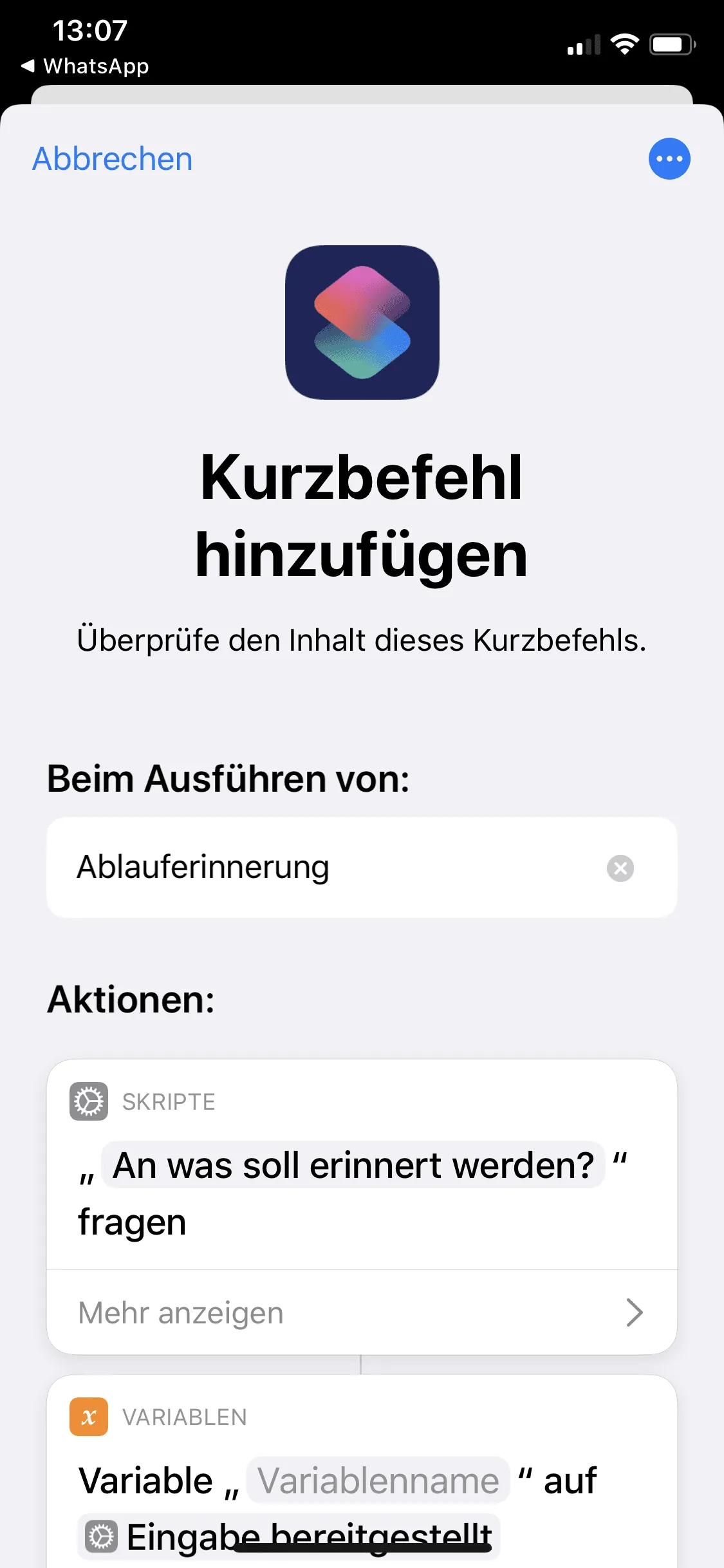The image size is (724, 1568).
Task: Return to WhatsApp via status bar
Action: tap(85, 66)
